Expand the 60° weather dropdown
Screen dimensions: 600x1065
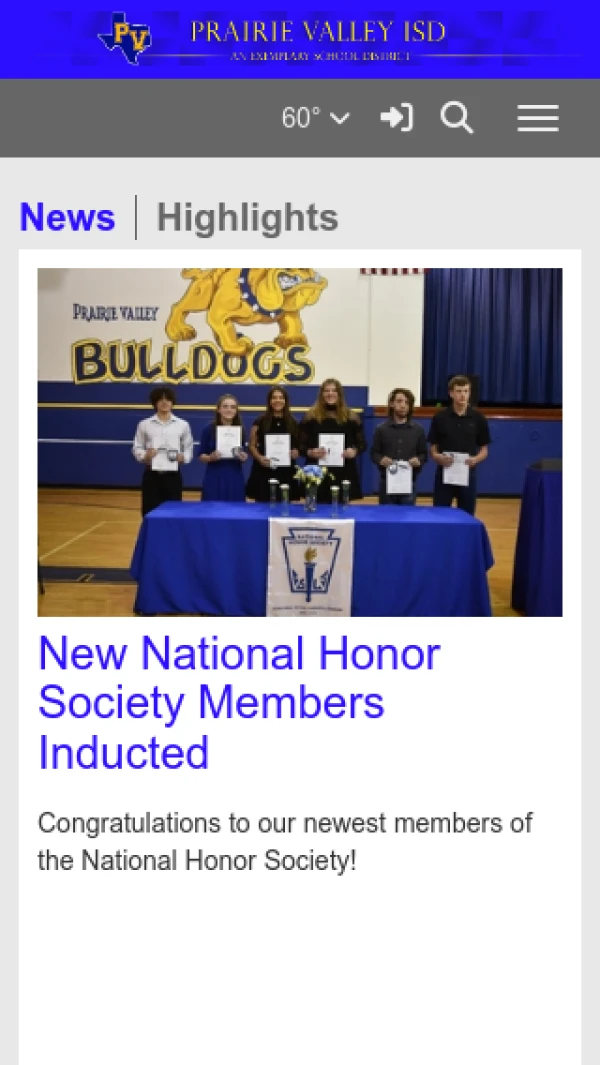pos(315,118)
